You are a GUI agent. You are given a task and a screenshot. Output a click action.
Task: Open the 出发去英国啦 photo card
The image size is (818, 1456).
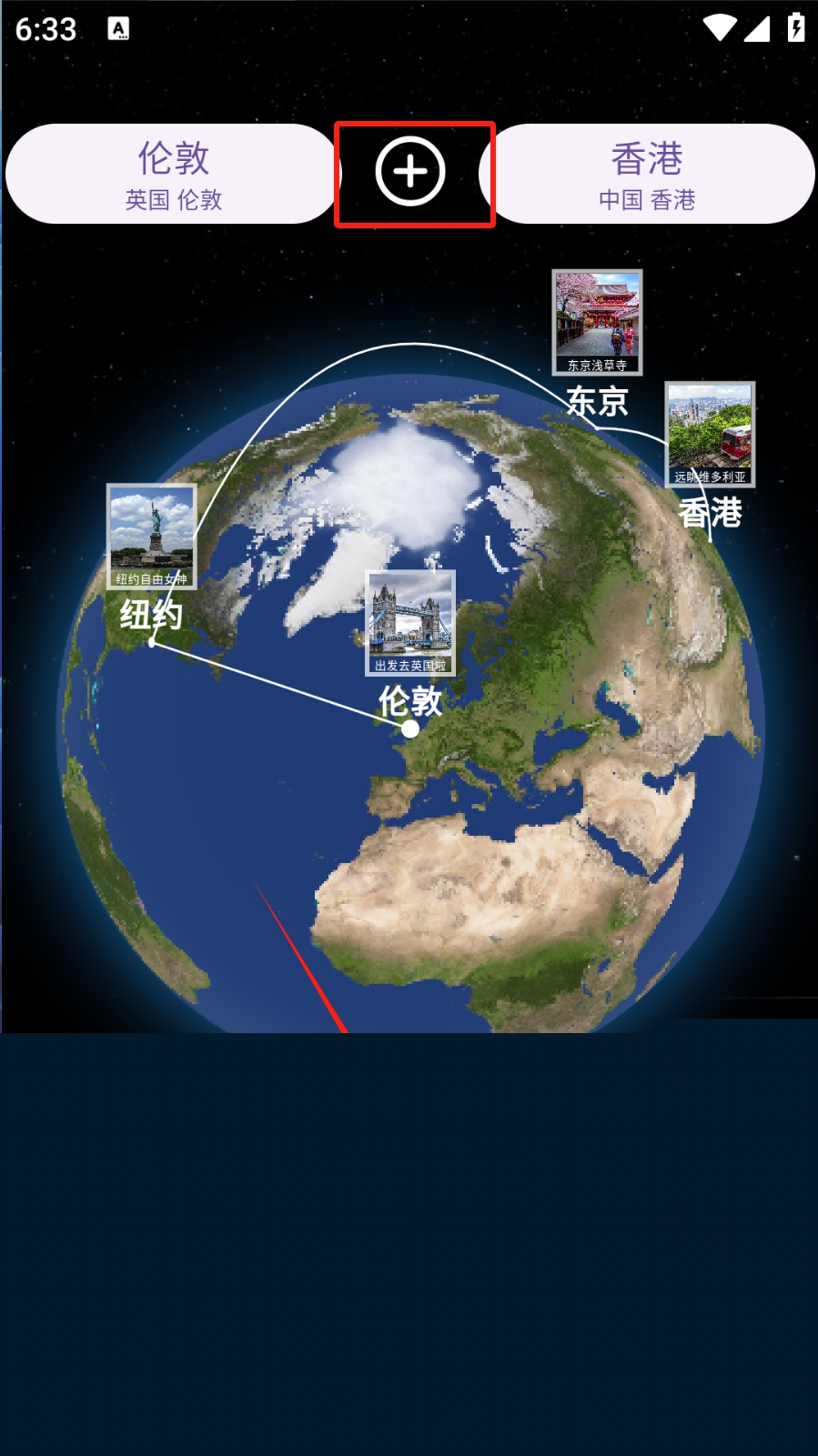[x=410, y=623]
